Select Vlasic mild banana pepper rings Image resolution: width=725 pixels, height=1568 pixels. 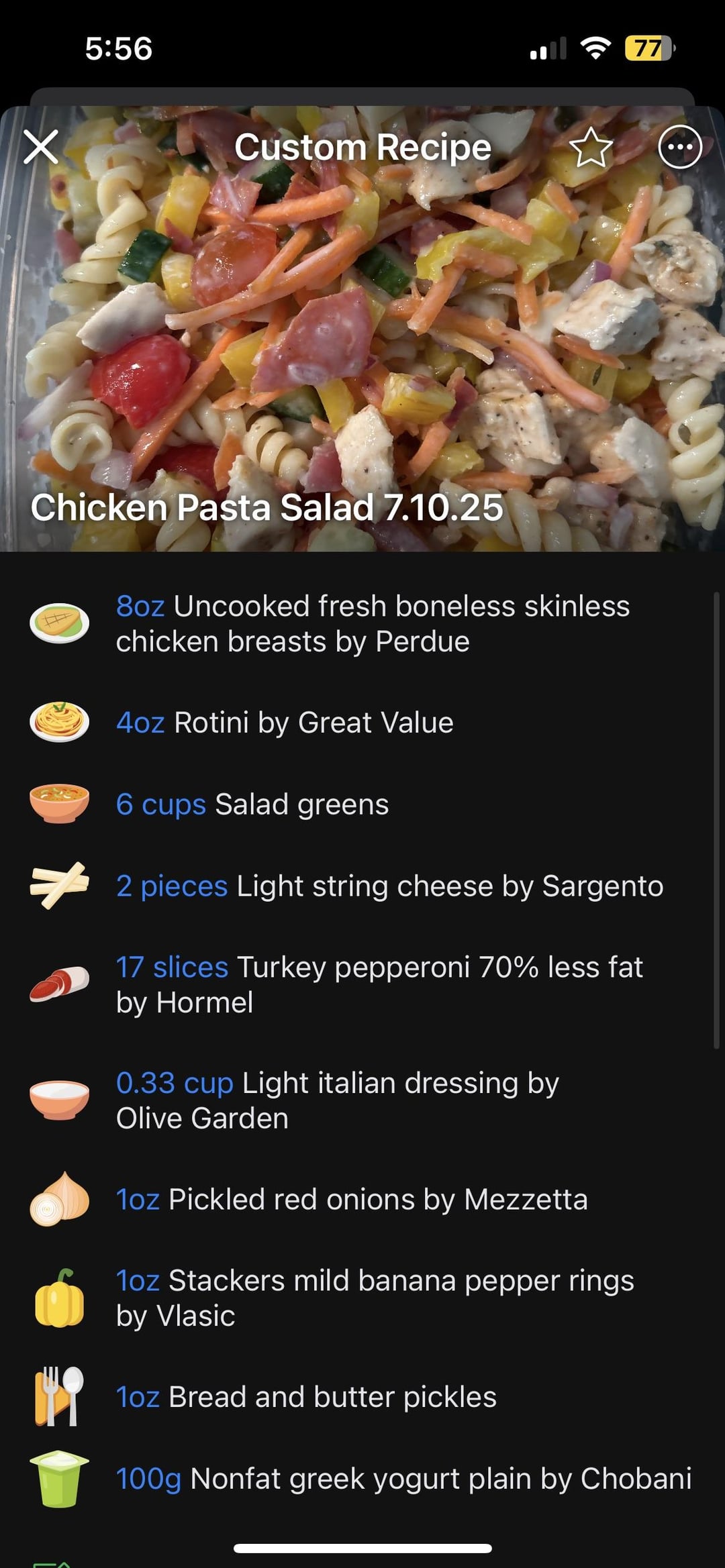[375, 1298]
